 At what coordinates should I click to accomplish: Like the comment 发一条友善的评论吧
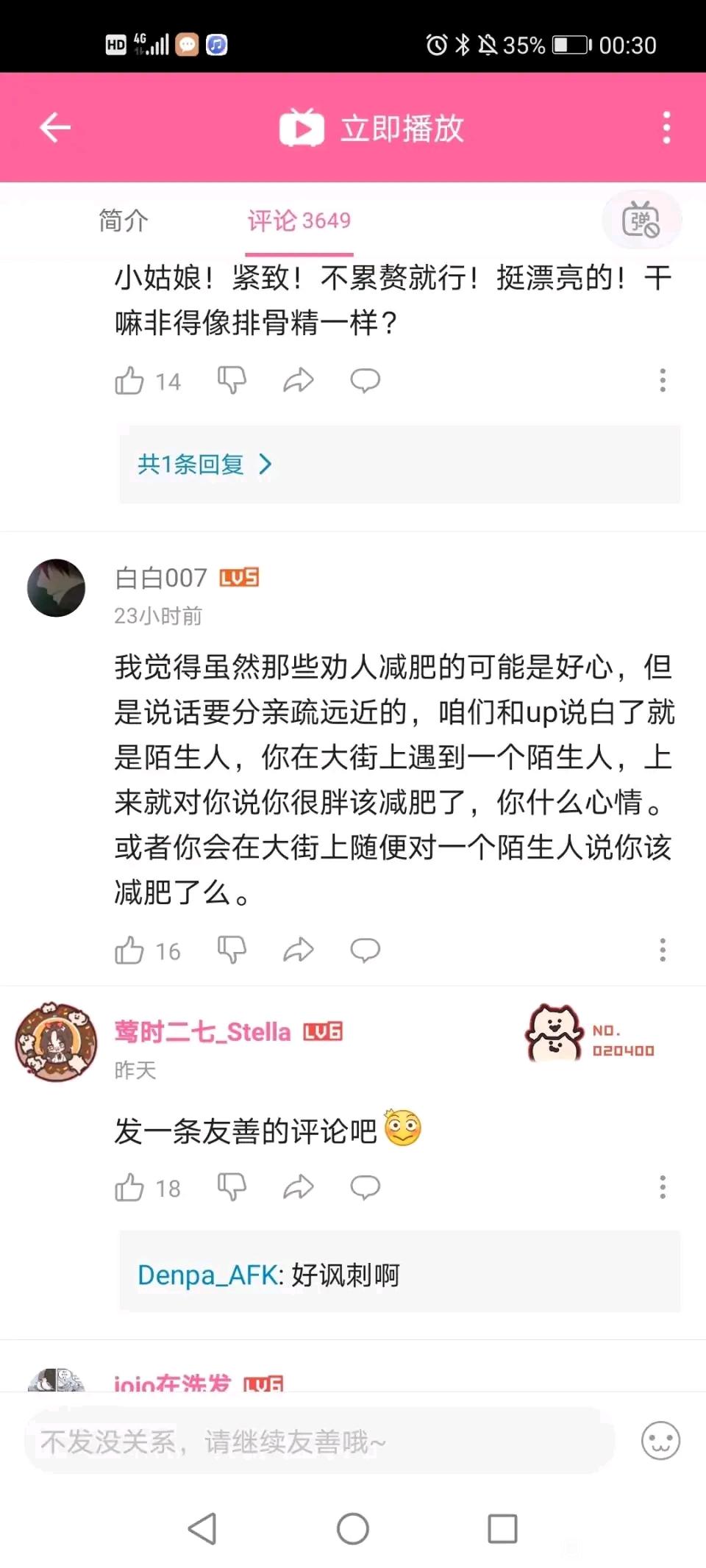click(x=129, y=1187)
